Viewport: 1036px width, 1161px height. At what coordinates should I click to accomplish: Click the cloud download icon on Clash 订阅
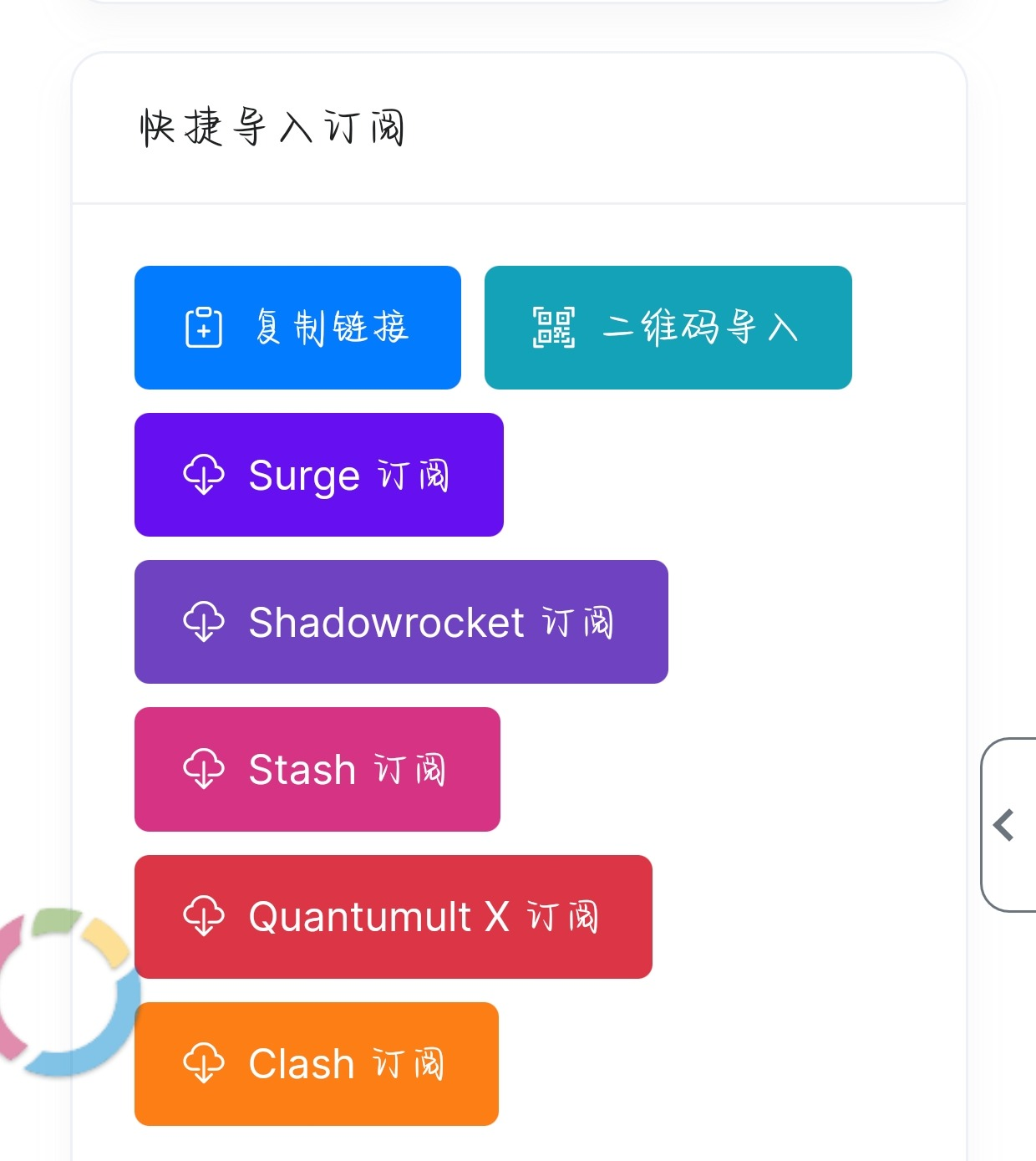click(x=205, y=1063)
